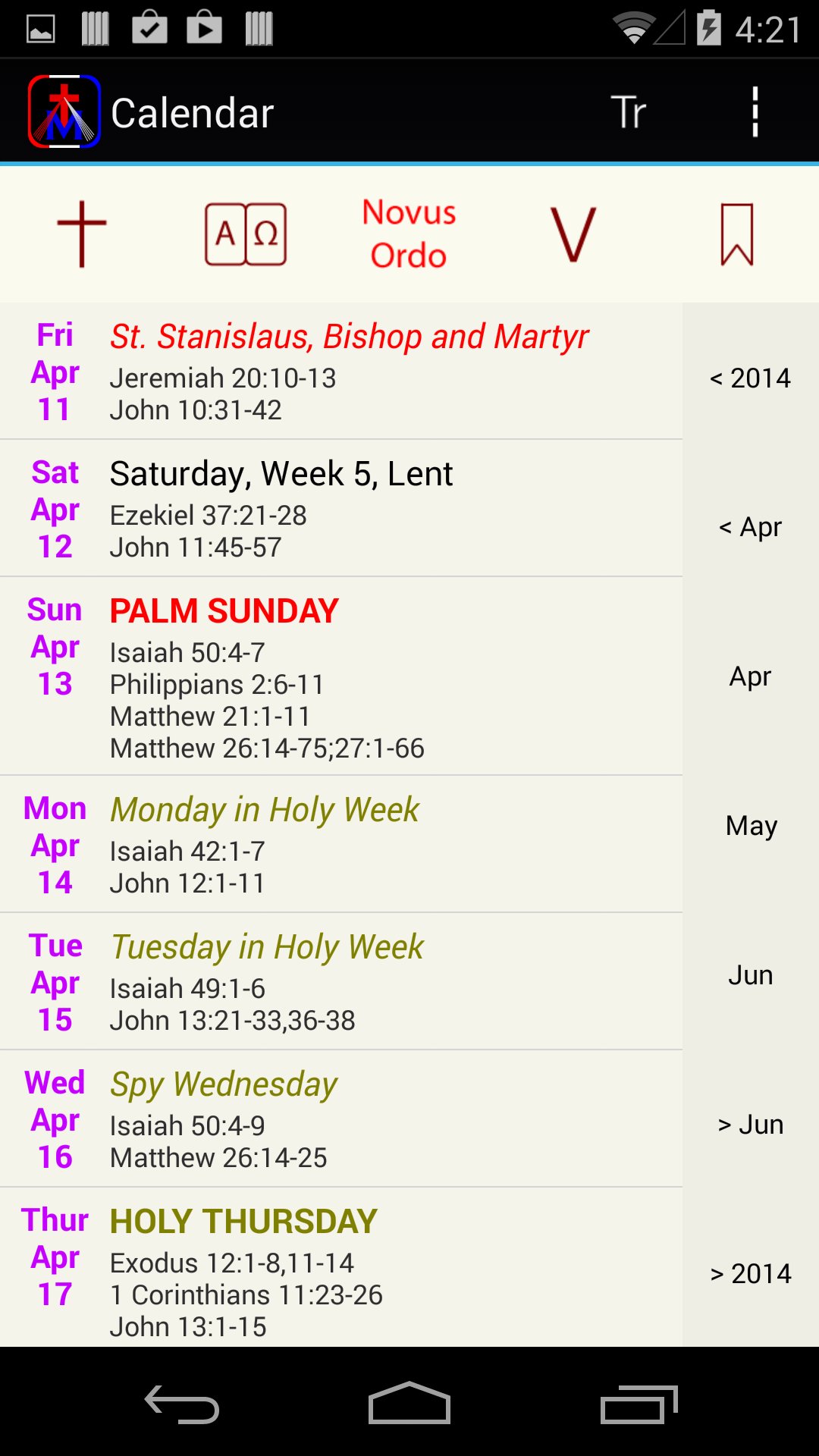Open Holy Thursday readings

click(x=341, y=1267)
